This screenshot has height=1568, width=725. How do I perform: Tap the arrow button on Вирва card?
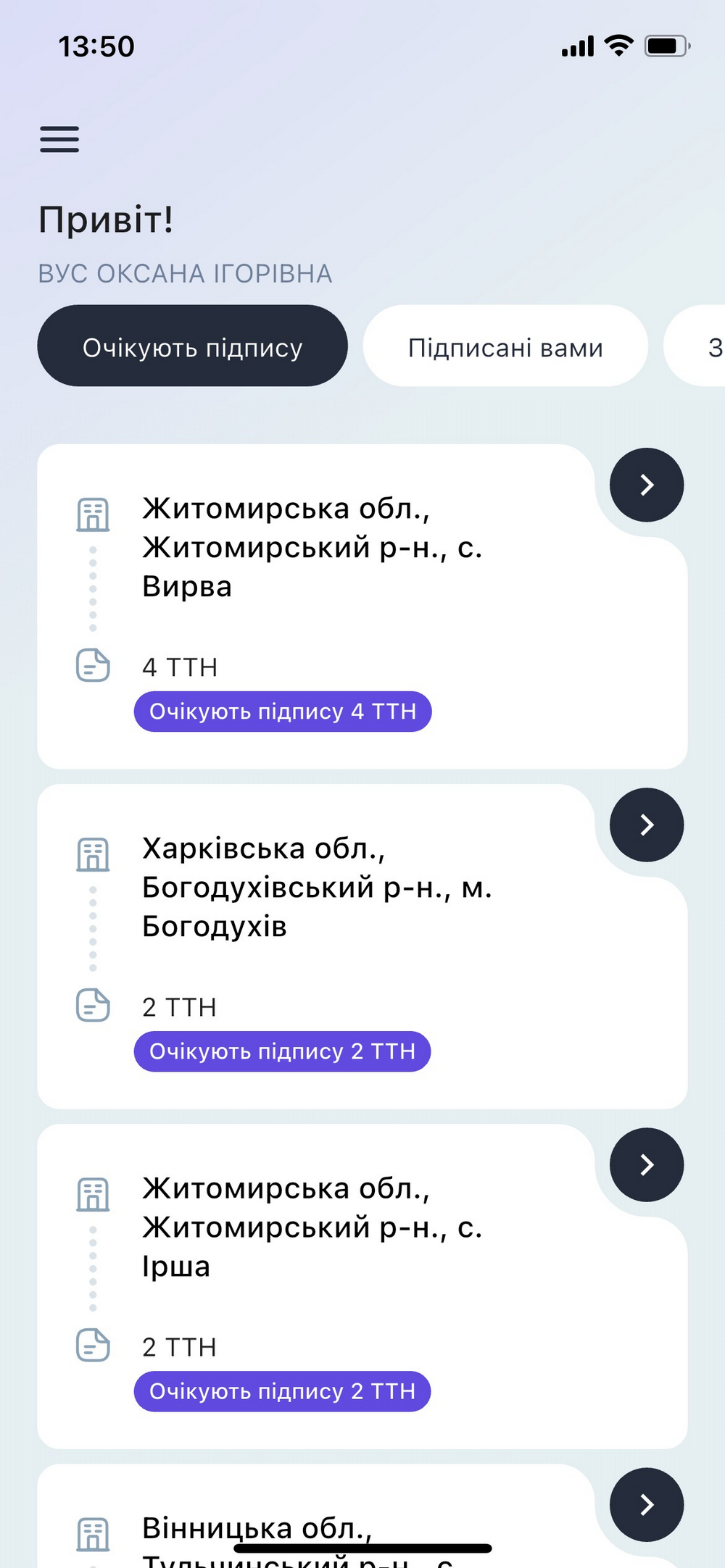click(x=647, y=485)
